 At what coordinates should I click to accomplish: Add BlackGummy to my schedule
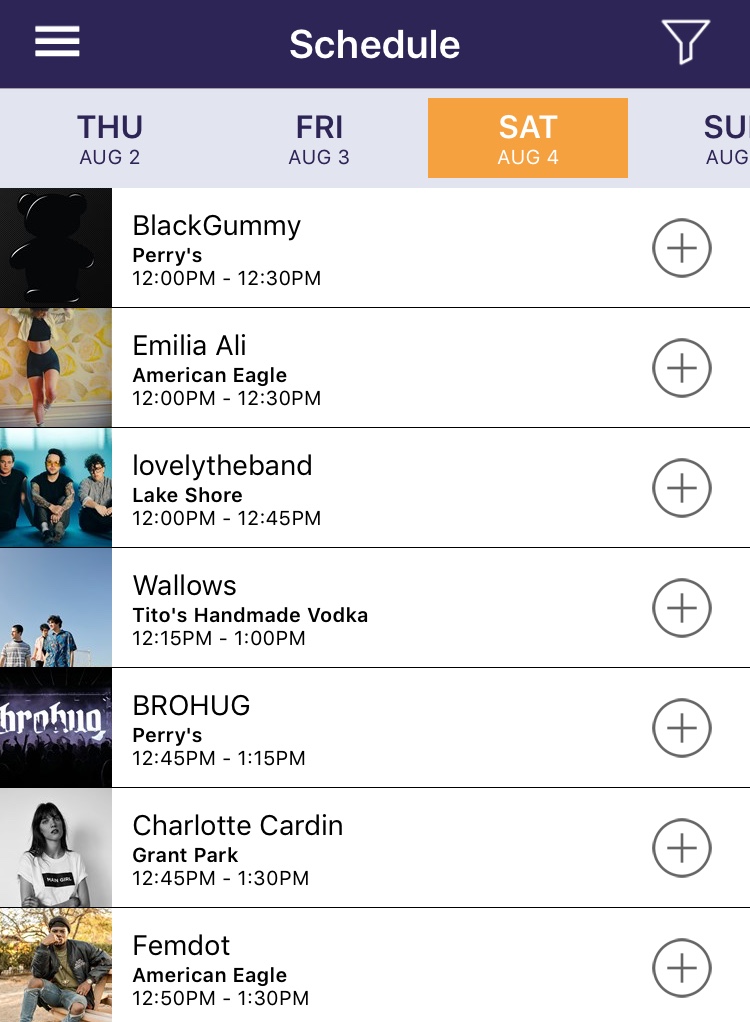point(681,248)
